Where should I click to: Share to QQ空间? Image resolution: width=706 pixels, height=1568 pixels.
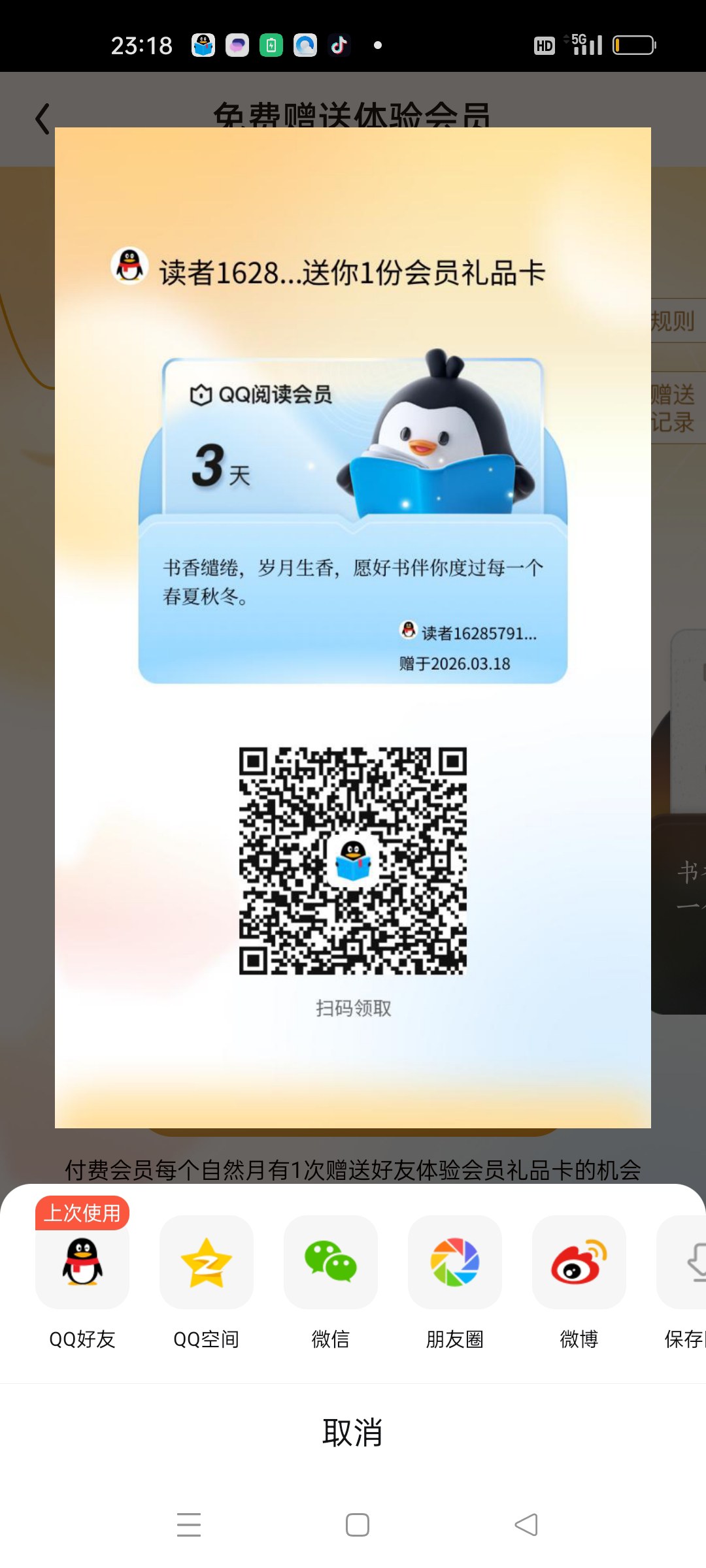[x=207, y=1262]
